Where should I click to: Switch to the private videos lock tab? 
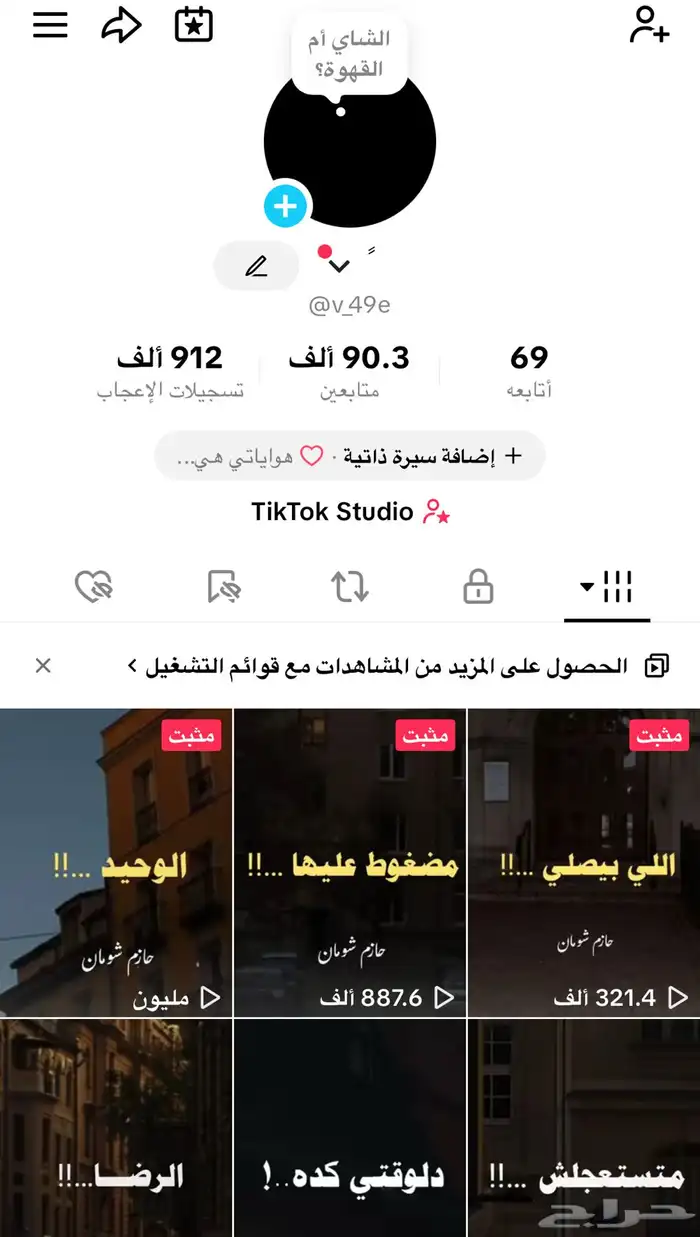tap(478, 587)
